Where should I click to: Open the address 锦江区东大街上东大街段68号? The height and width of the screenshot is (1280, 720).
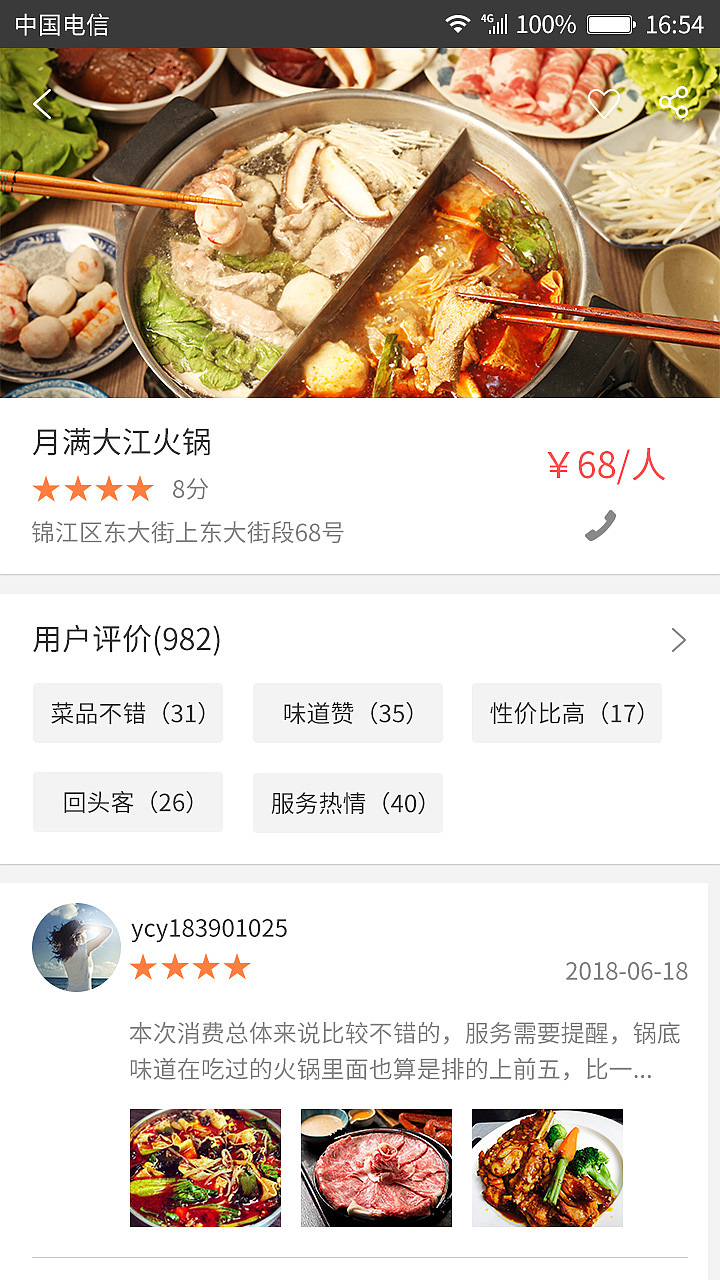[x=185, y=534]
